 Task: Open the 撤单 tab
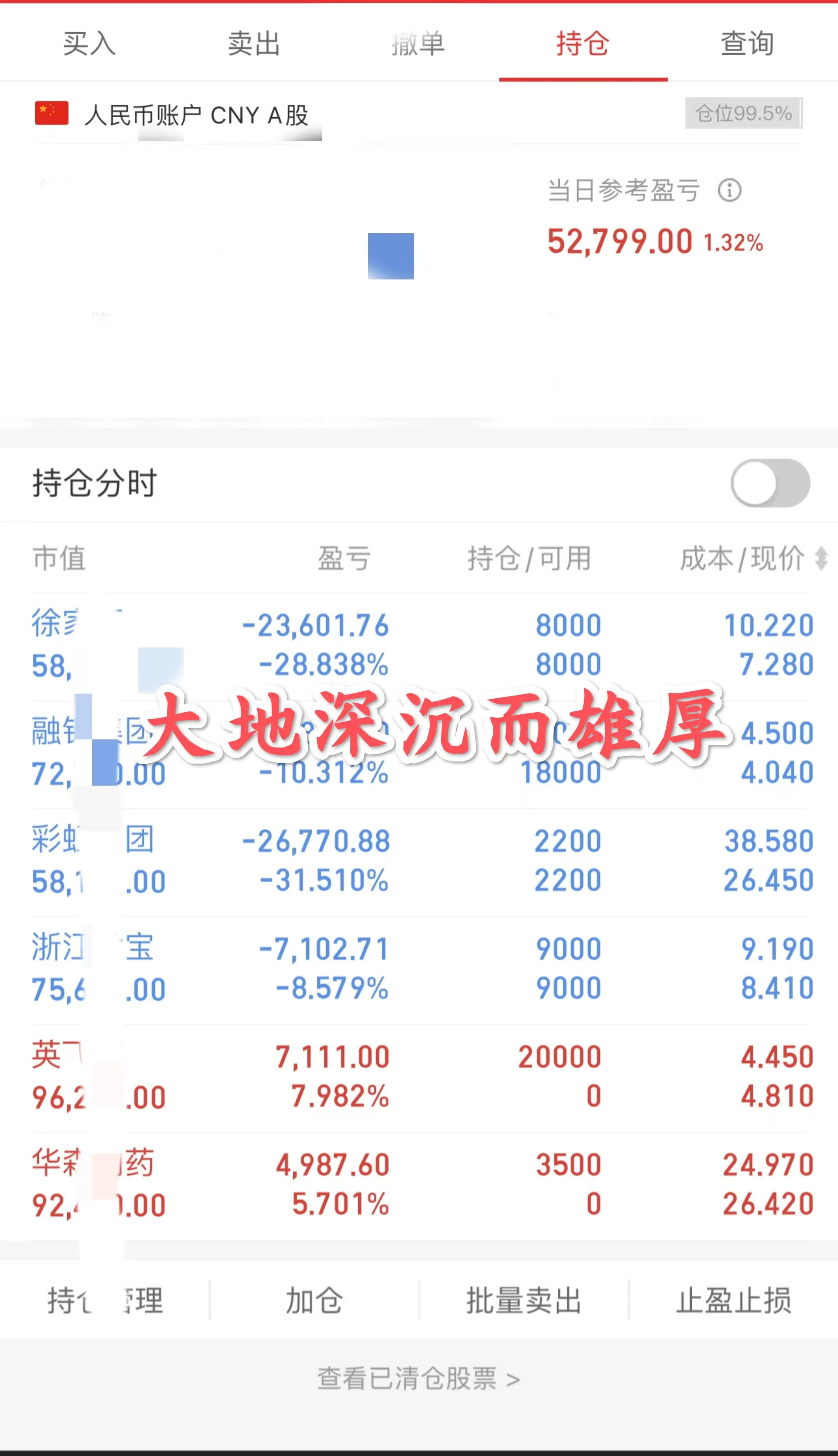419,44
